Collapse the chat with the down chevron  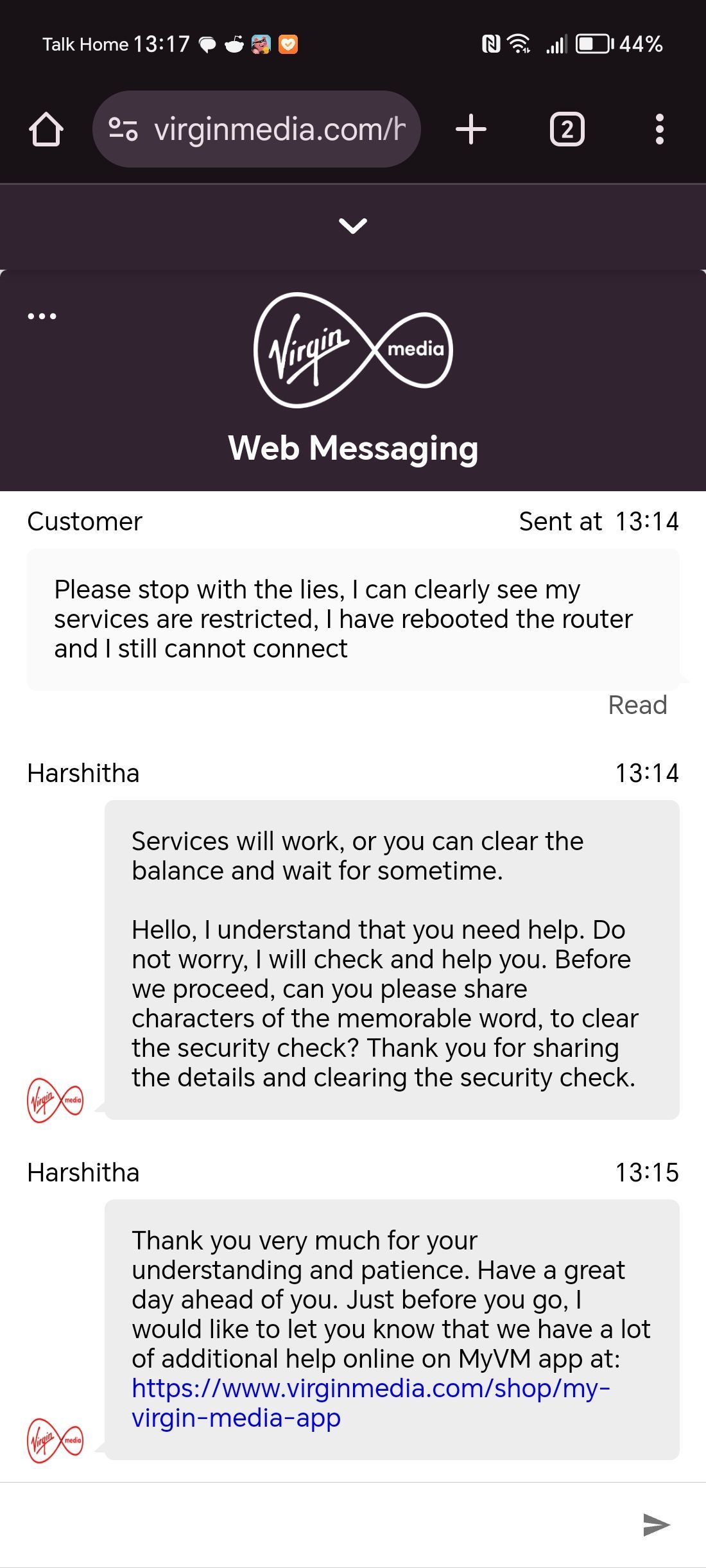(353, 226)
